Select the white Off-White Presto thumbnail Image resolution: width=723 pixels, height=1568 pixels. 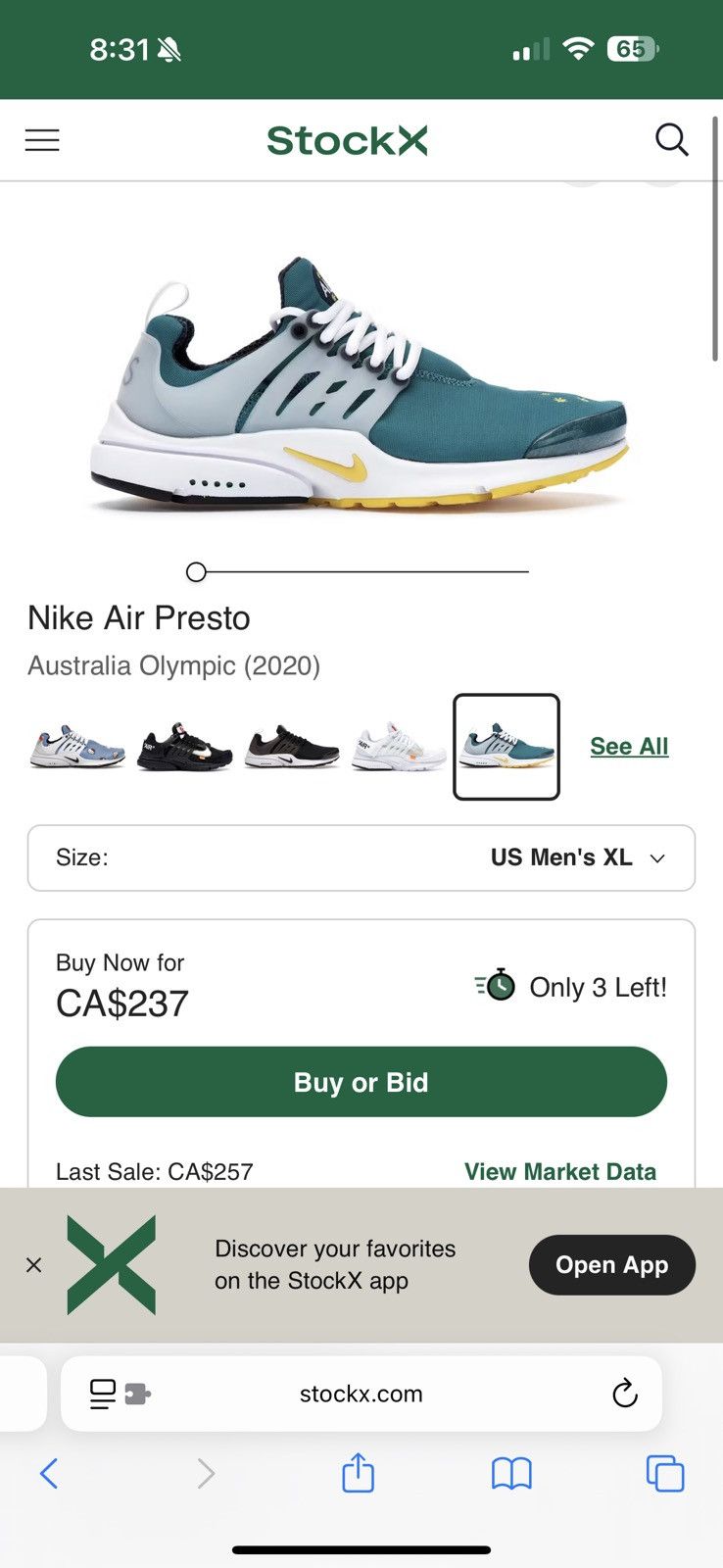point(398,747)
